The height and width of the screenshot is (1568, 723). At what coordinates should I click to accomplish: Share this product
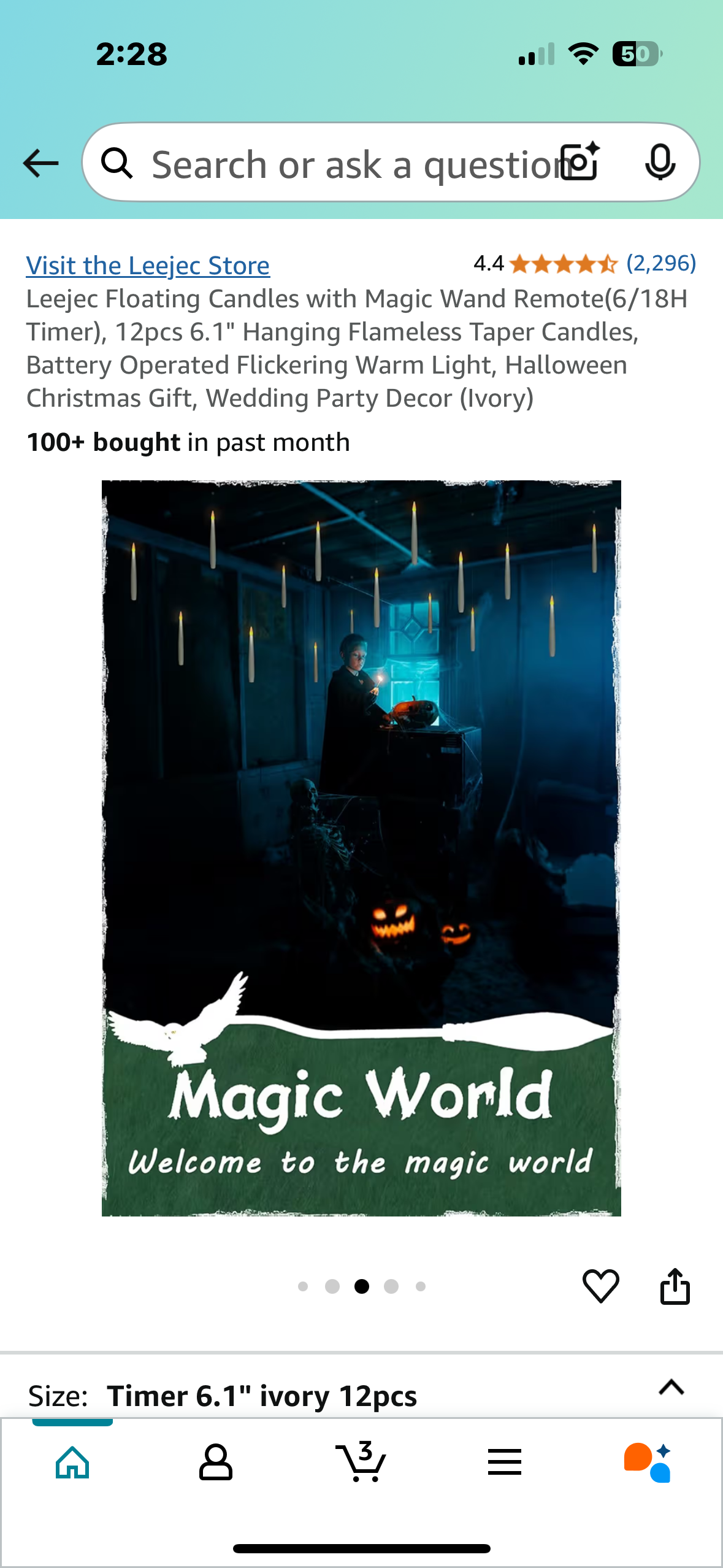(x=675, y=1285)
